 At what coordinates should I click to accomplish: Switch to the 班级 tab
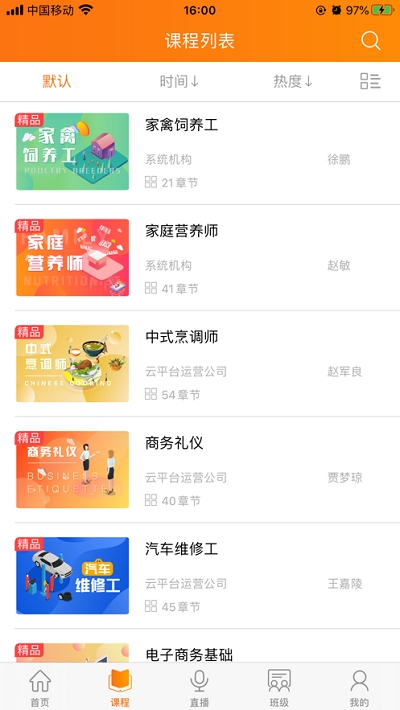(279, 688)
